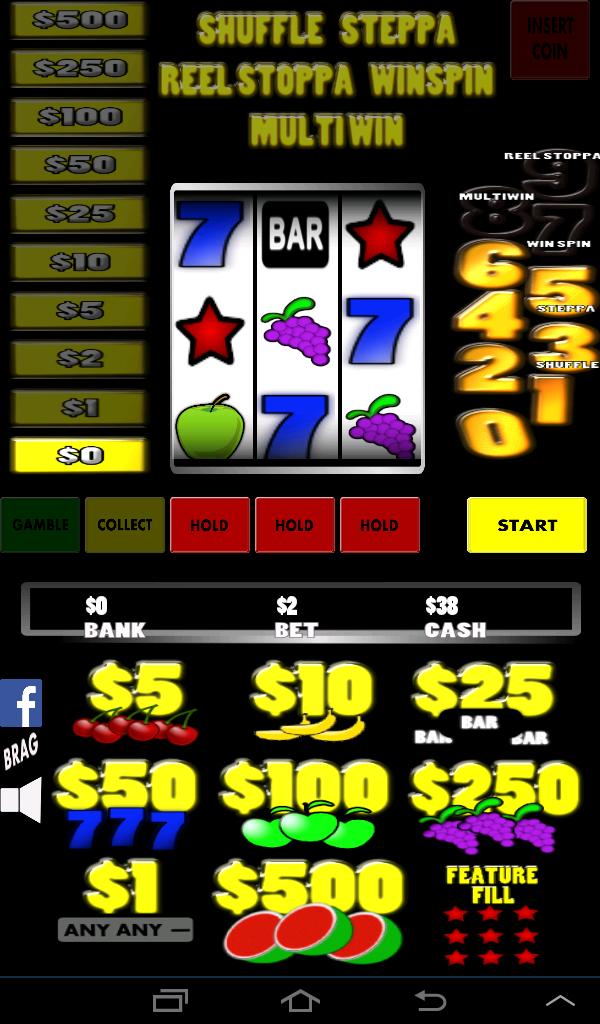Hold the third reel
The height and width of the screenshot is (1024, 600).
click(379, 525)
